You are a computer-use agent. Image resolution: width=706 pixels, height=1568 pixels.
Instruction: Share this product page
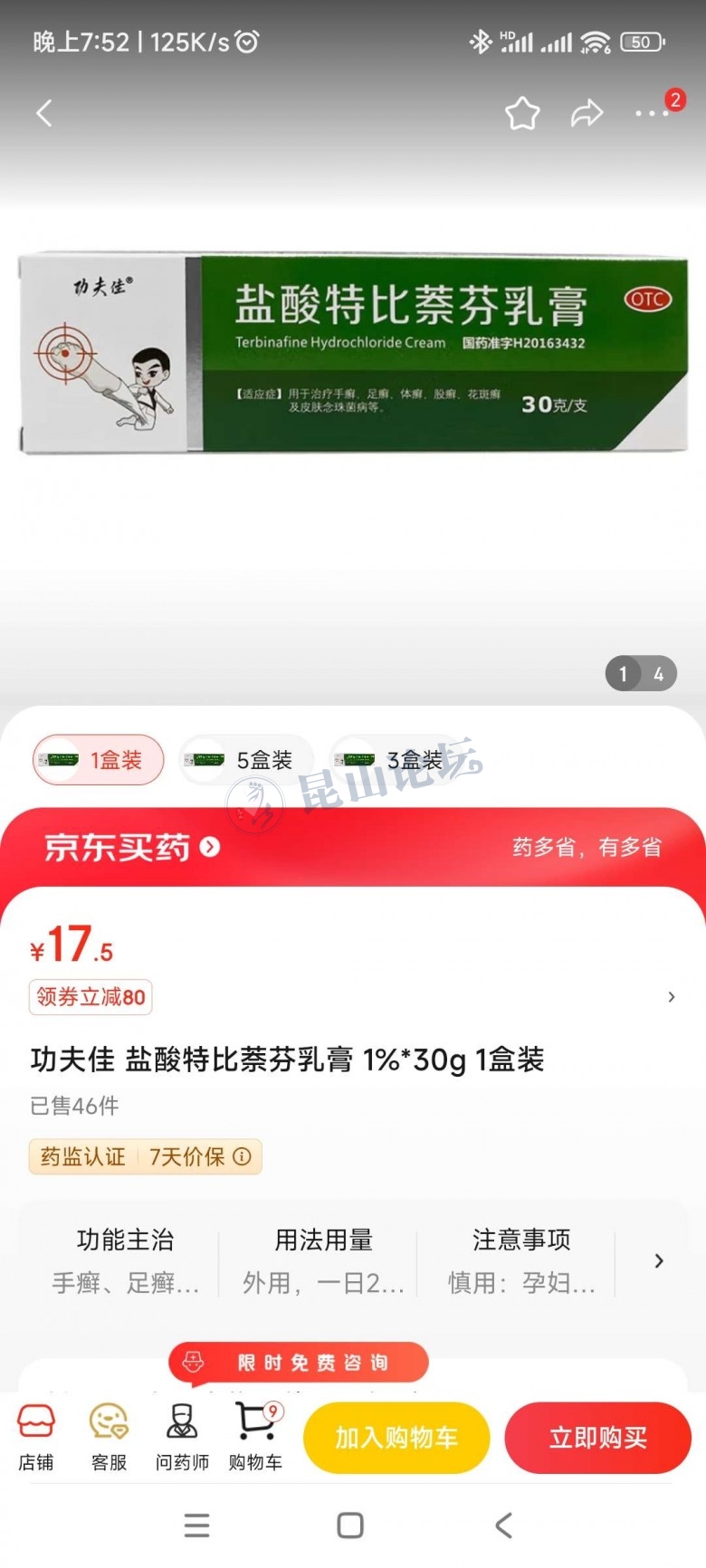[587, 114]
